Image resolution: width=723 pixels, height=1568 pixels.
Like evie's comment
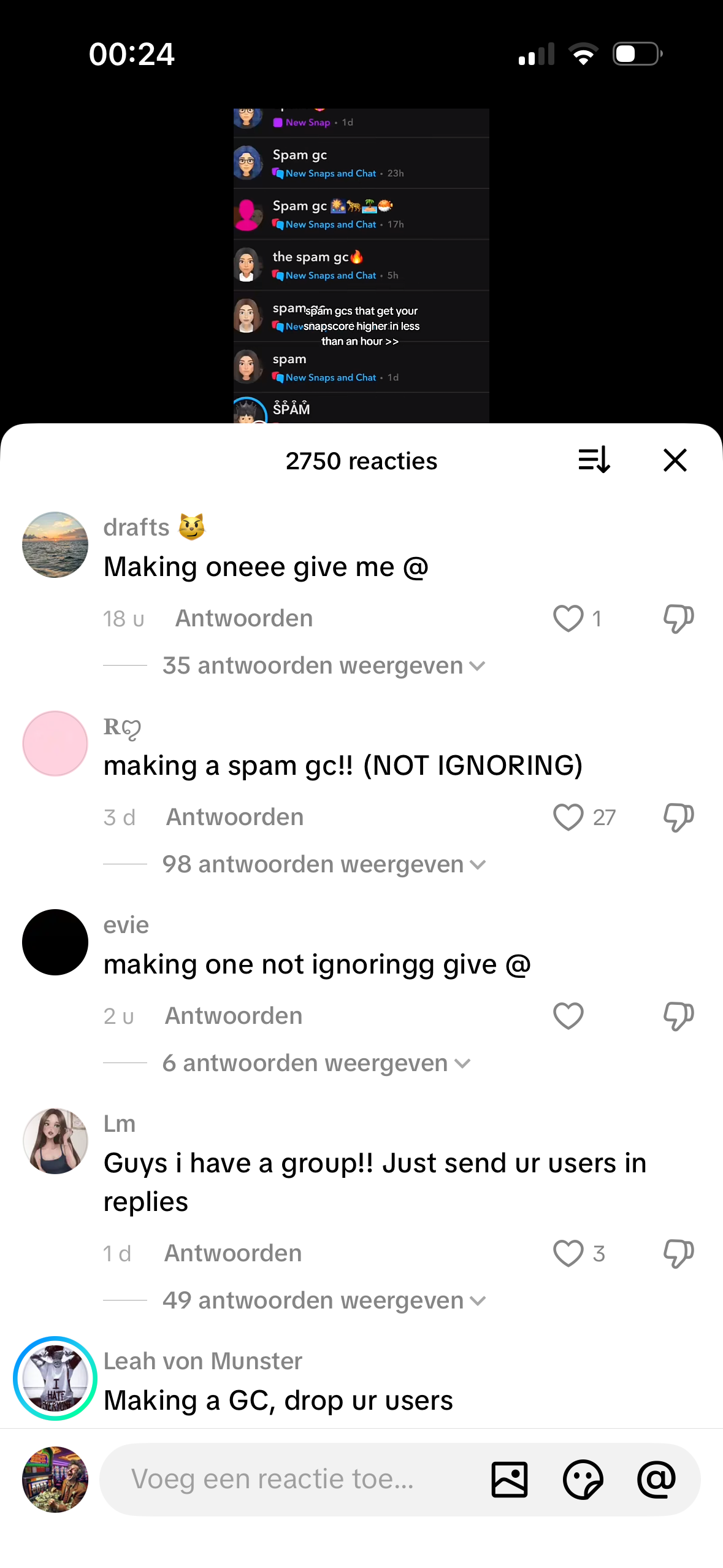568,1016
